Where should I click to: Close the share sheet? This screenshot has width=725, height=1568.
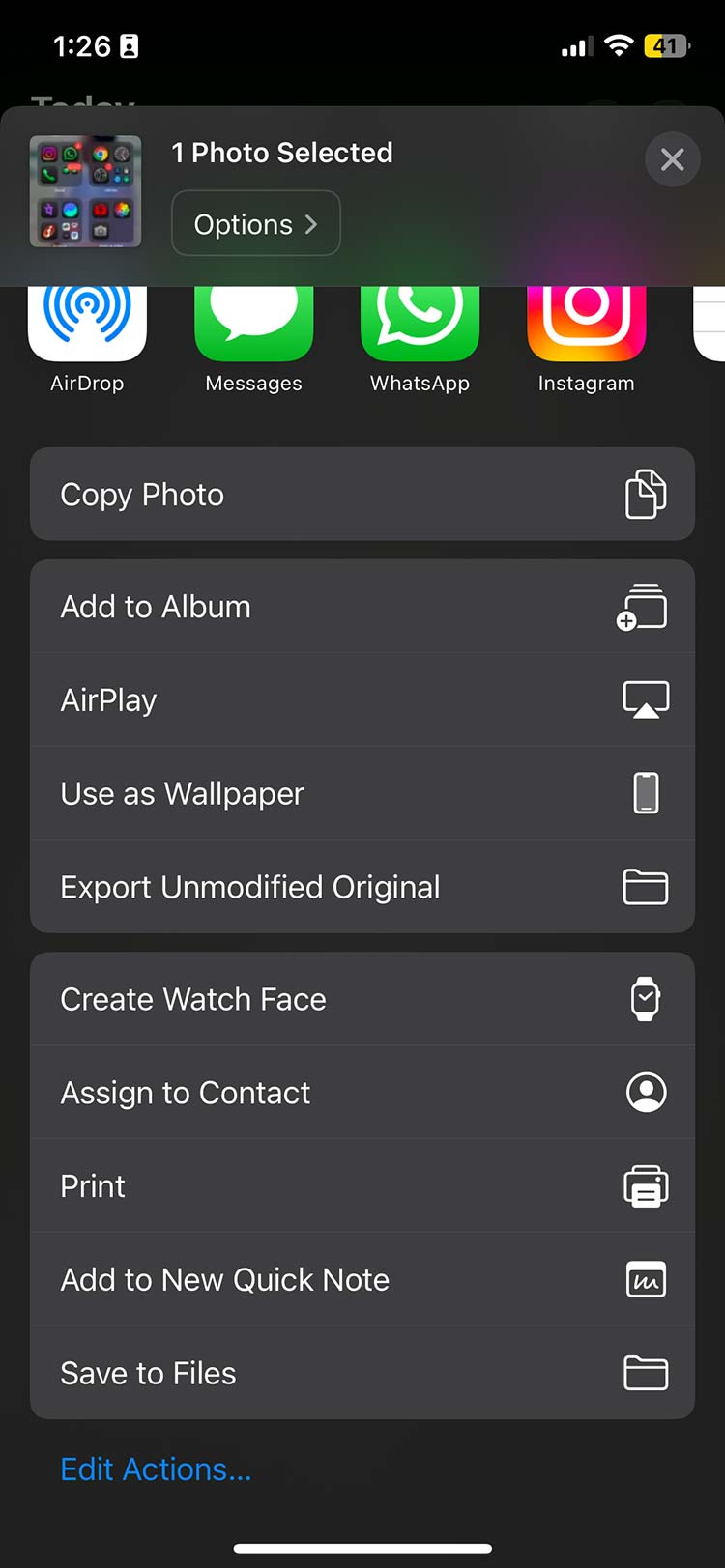click(x=672, y=159)
